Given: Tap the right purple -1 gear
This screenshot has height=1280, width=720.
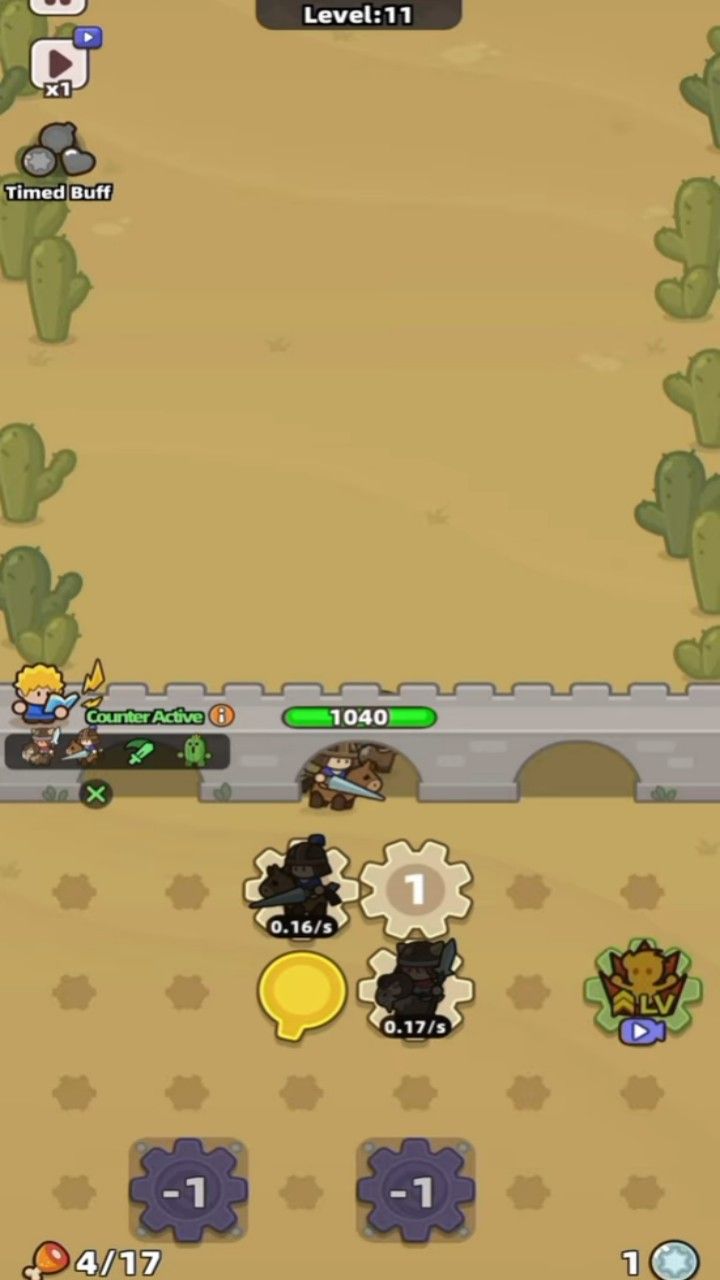Looking at the screenshot, I should pos(415,1190).
